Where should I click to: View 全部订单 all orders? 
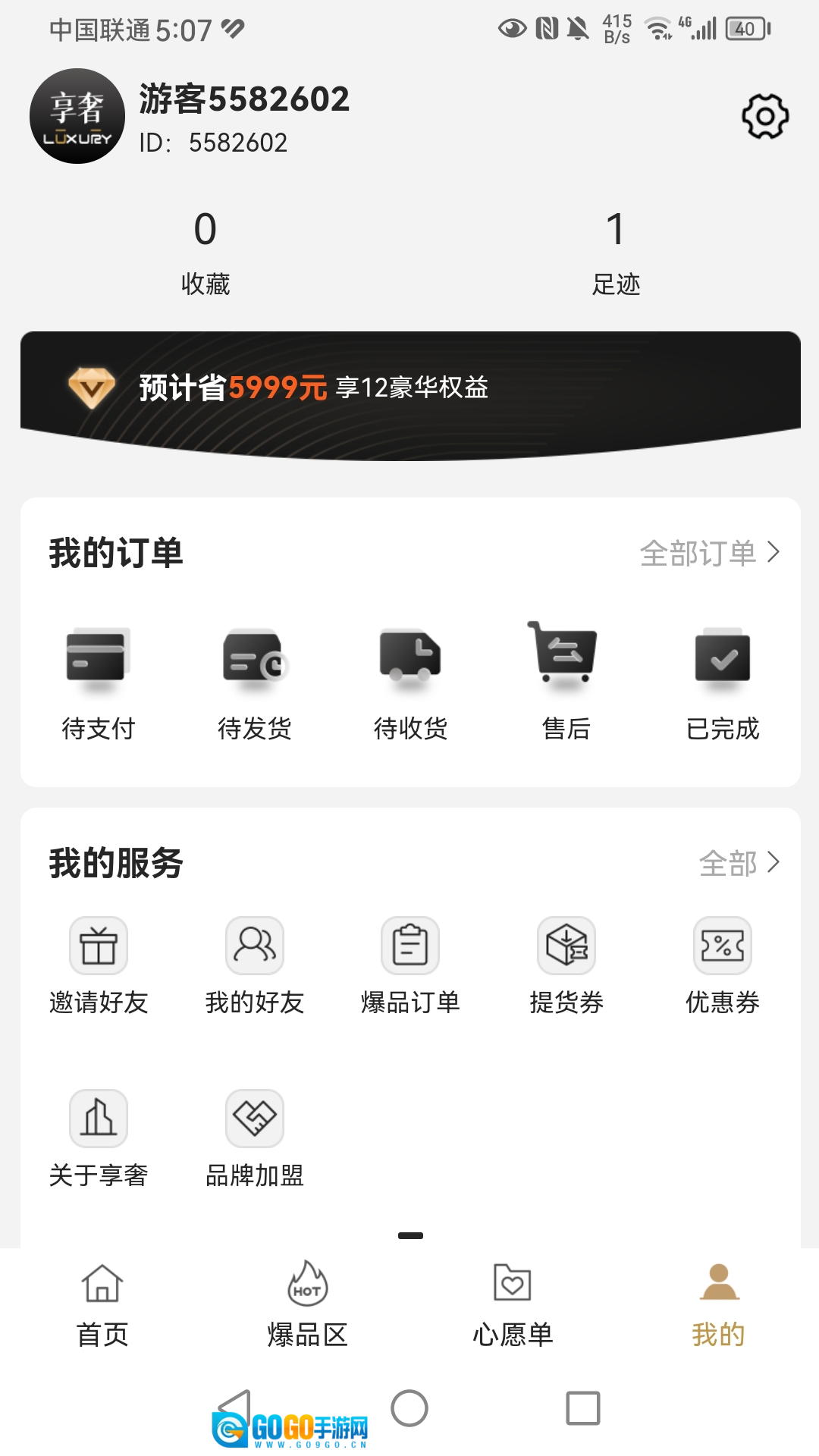pyautogui.click(x=708, y=553)
